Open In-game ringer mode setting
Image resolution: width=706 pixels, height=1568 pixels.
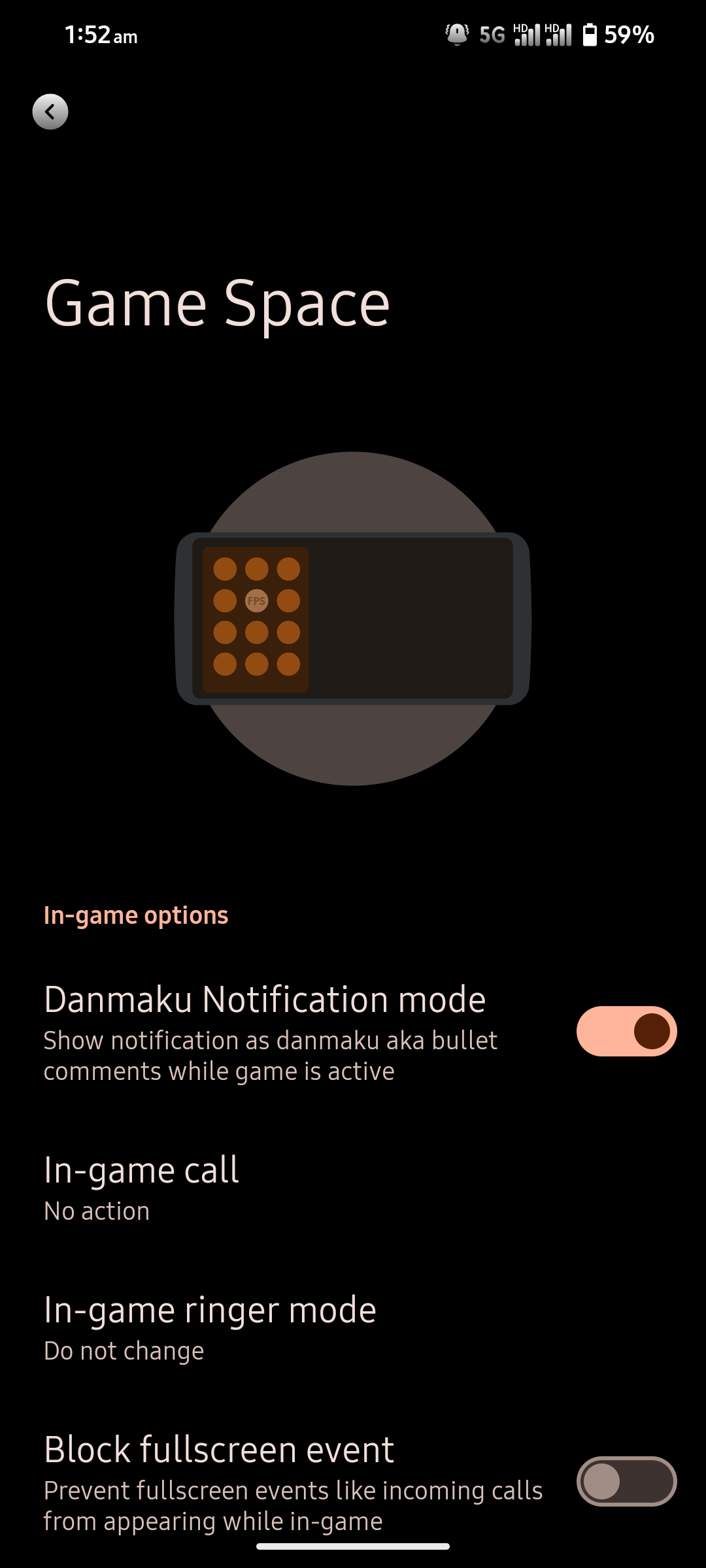(x=353, y=1327)
